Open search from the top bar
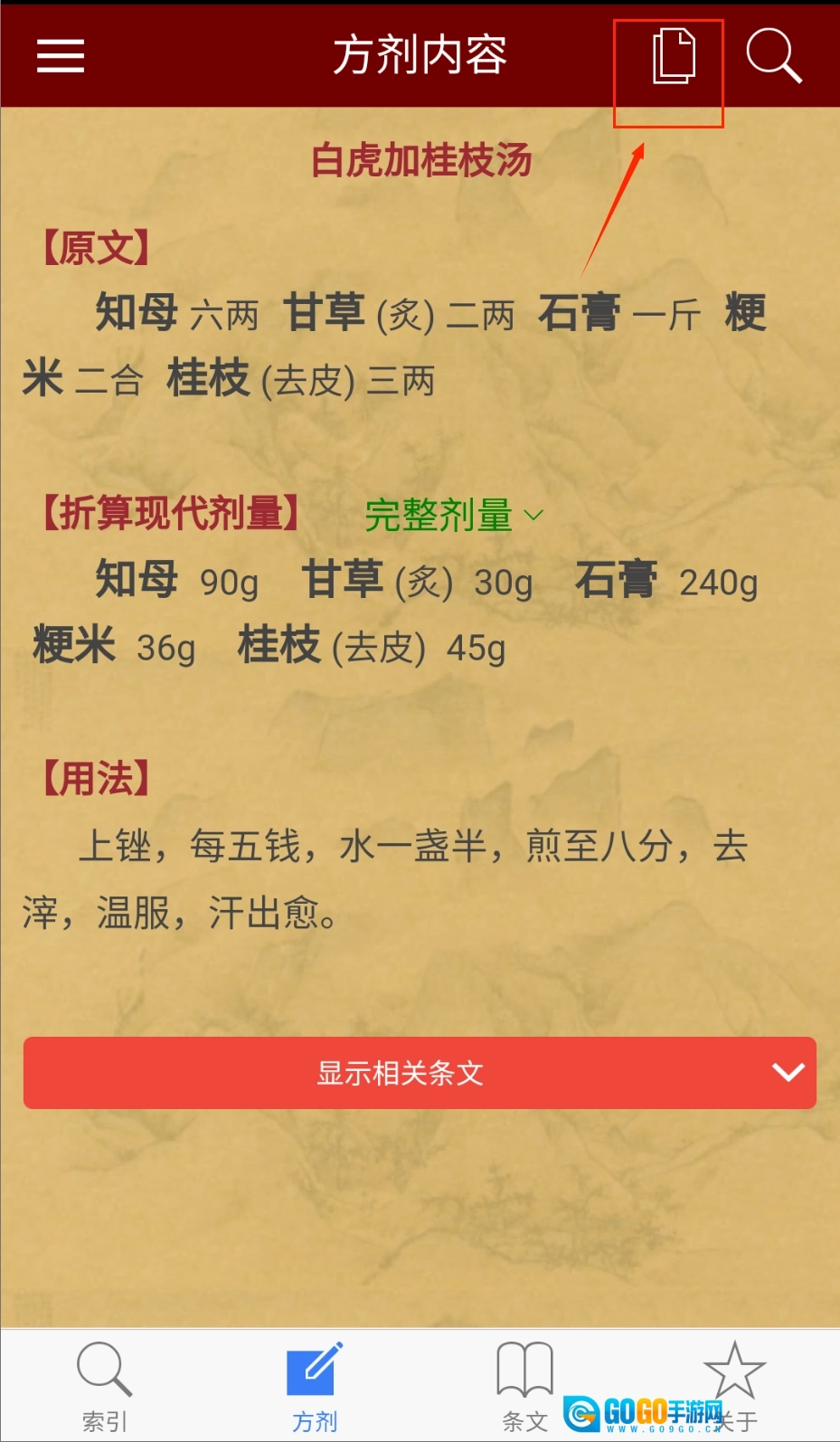The width and height of the screenshot is (840, 1442). pos(774,56)
